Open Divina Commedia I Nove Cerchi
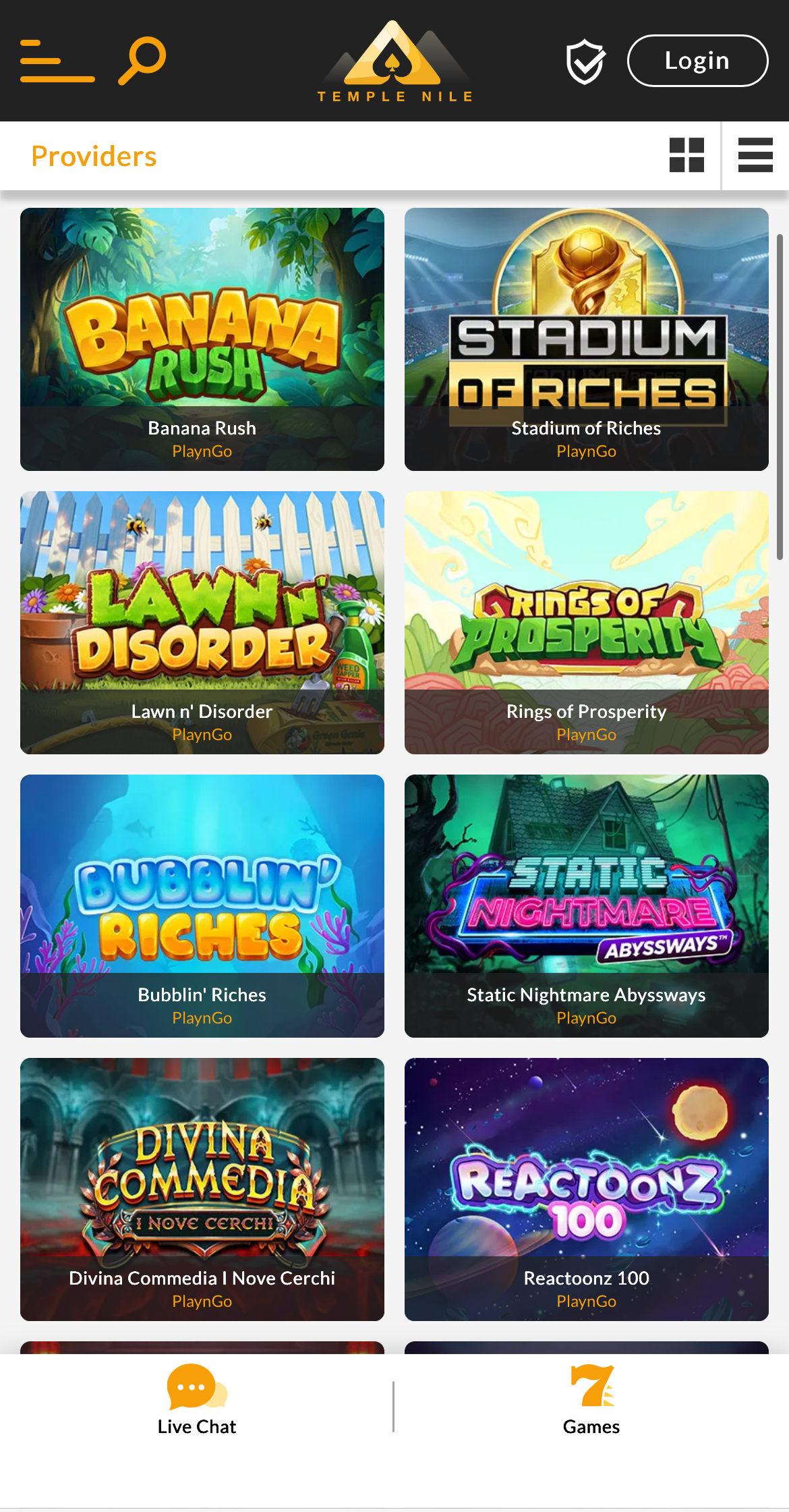 (x=202, y=1189)
